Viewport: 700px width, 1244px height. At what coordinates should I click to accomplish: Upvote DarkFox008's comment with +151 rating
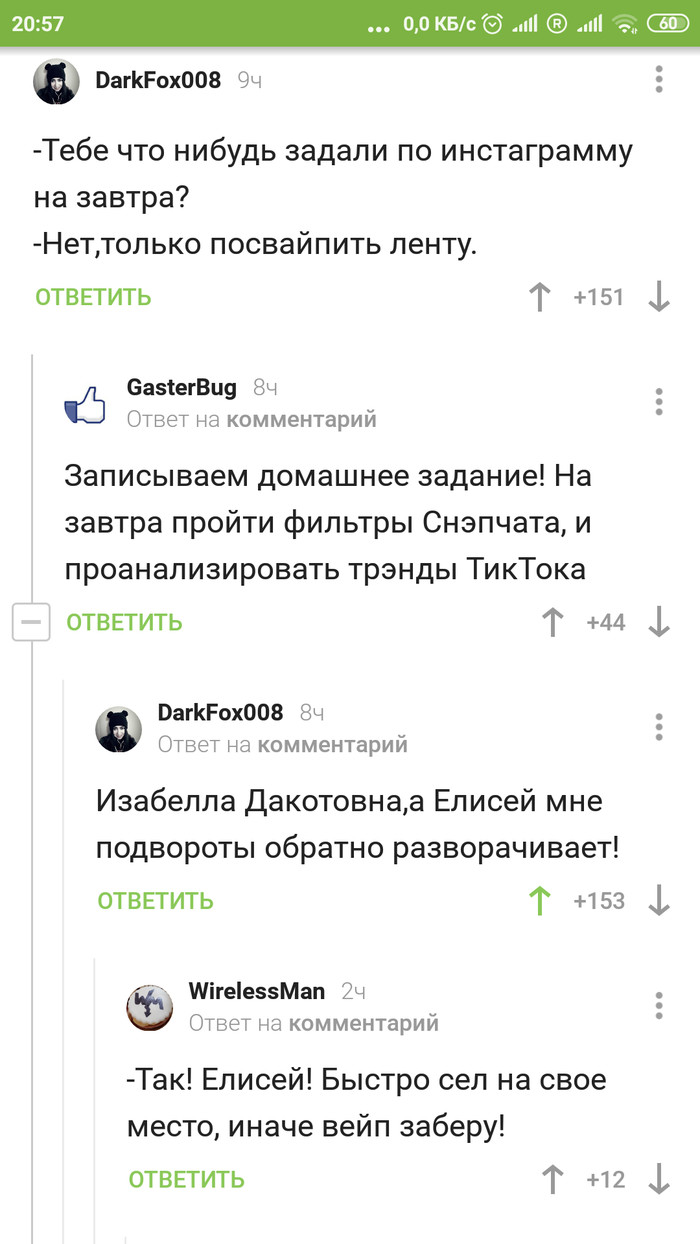(x=540, y=297)
